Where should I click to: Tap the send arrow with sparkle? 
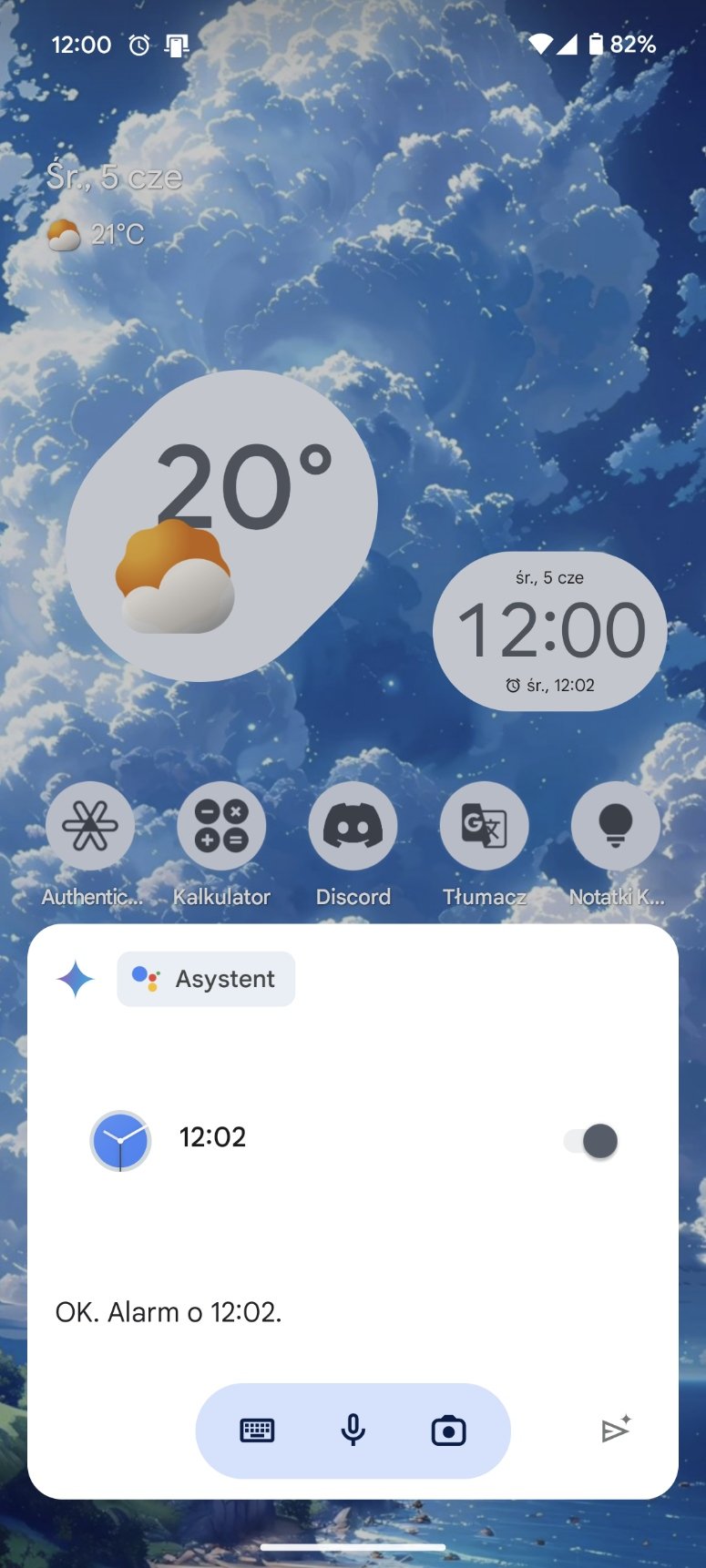pos(616,1429)
